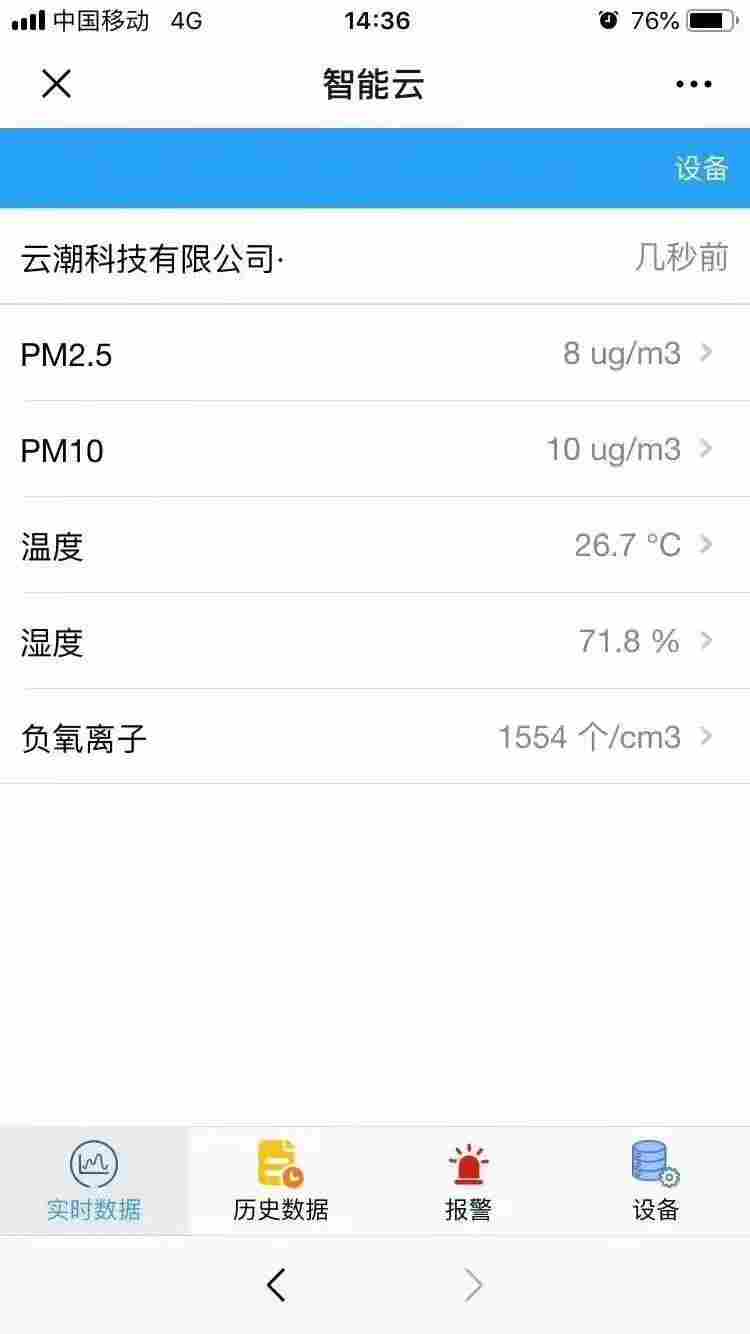Go to the 设备 tab at bottom
Viewport: 750px width, 1334px height.
[656, 1182]
